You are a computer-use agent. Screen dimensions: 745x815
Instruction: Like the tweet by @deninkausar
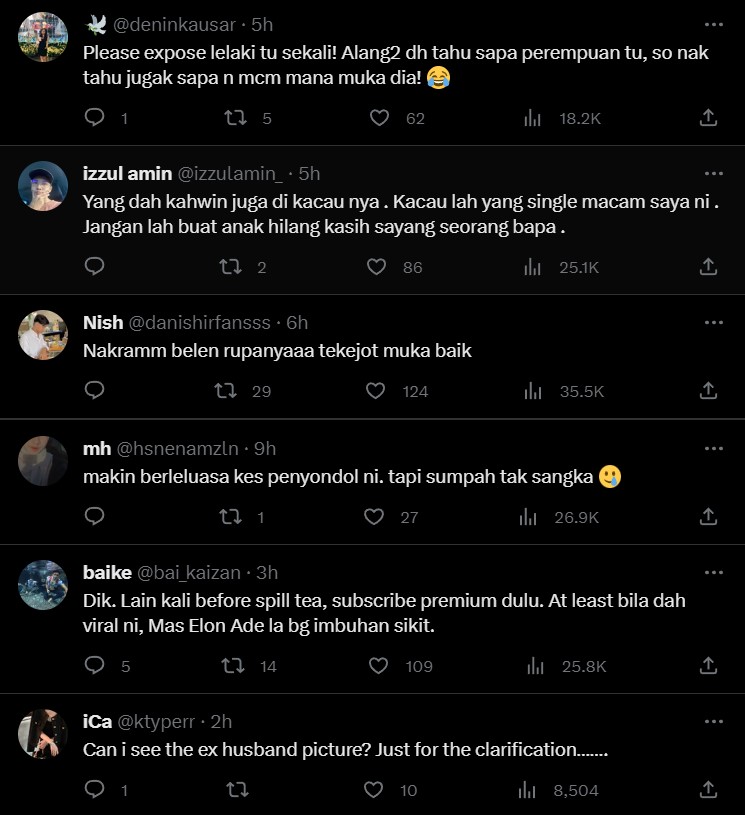(x=379, y=118)
